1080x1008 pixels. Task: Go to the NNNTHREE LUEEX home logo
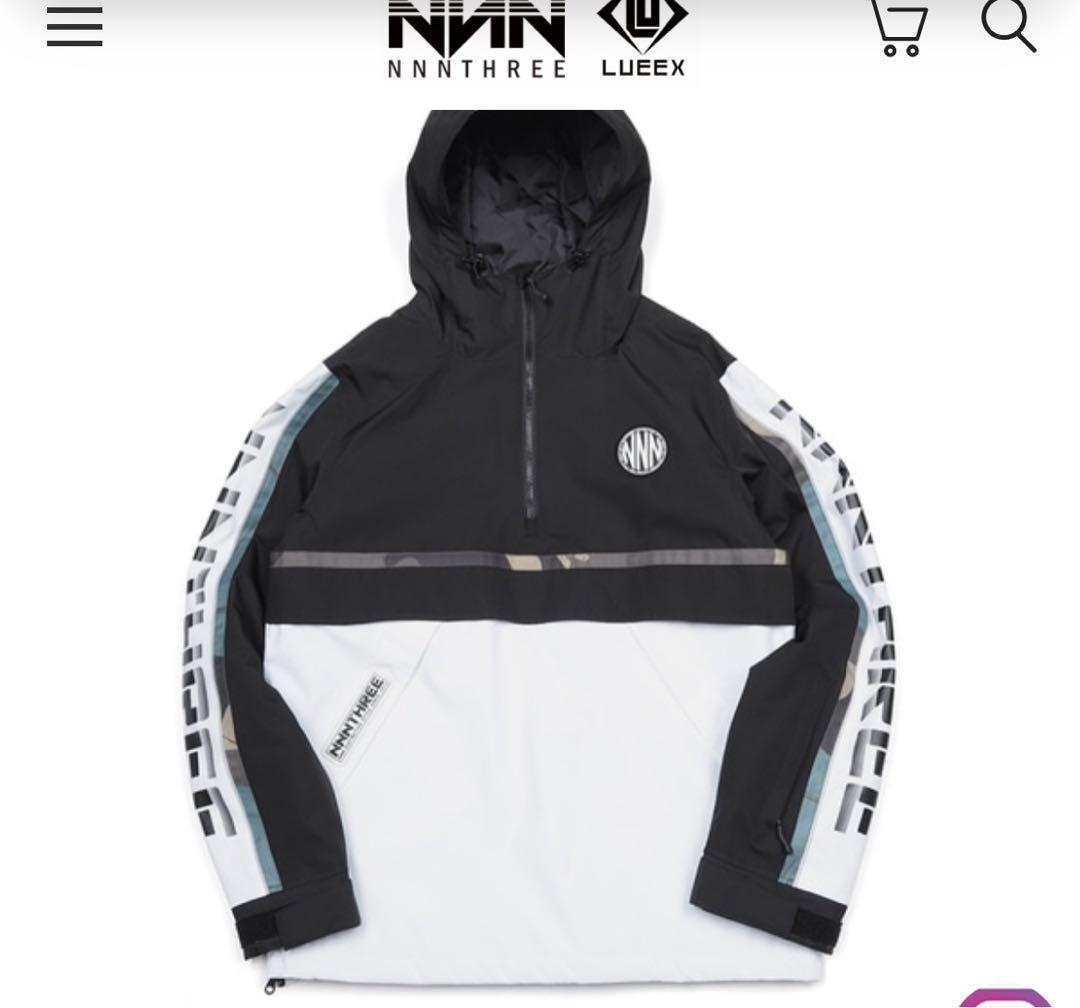538,38
